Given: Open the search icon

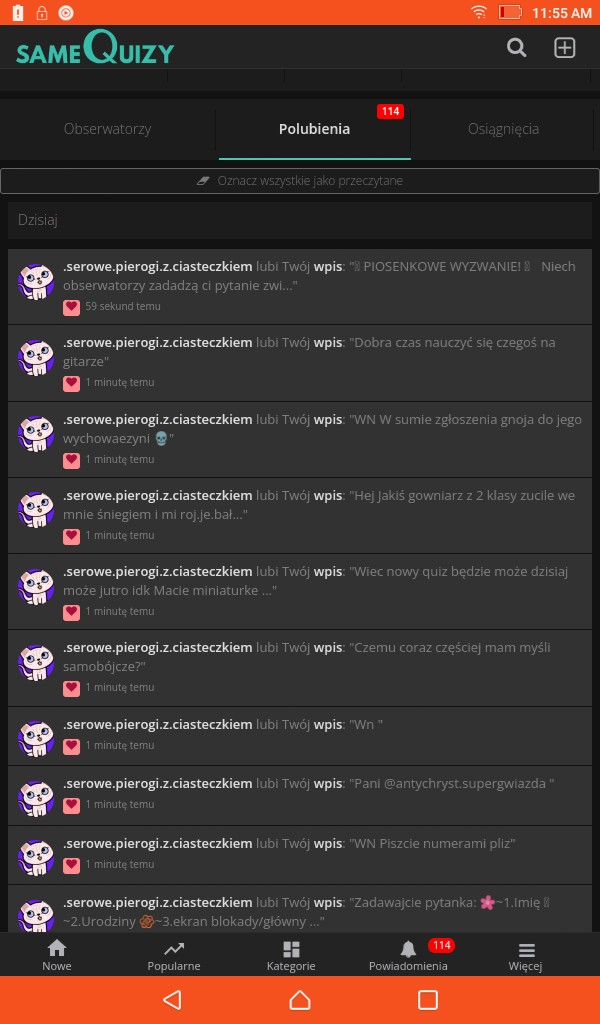Looking at the screenshot, I should pos(516,47).
